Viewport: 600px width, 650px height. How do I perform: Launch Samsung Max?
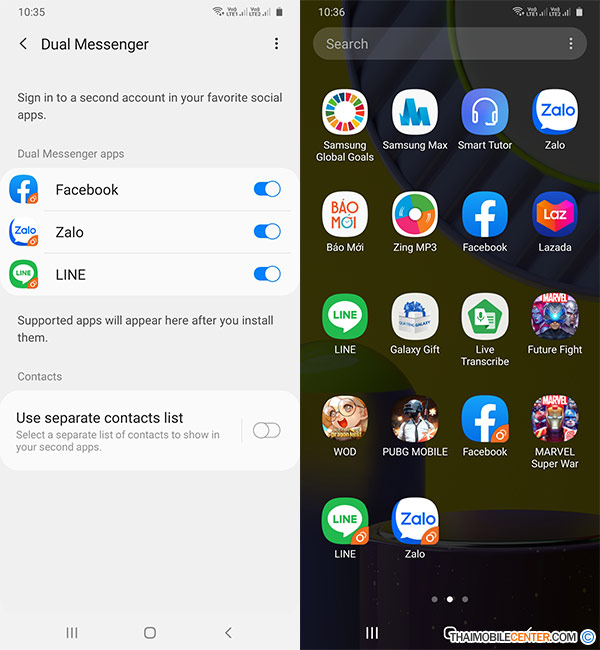pos(415,113)
